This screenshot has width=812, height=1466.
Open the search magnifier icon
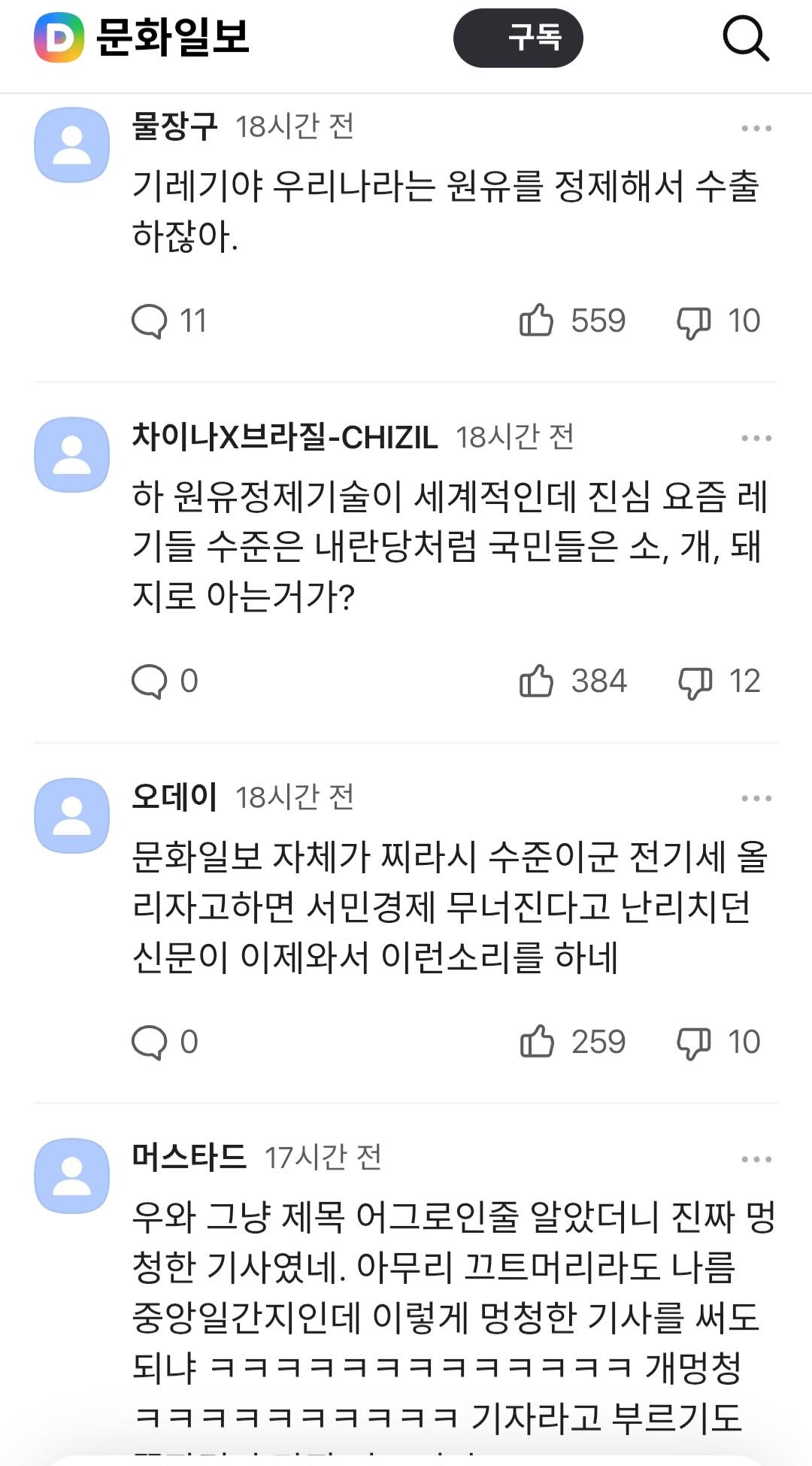745,38
